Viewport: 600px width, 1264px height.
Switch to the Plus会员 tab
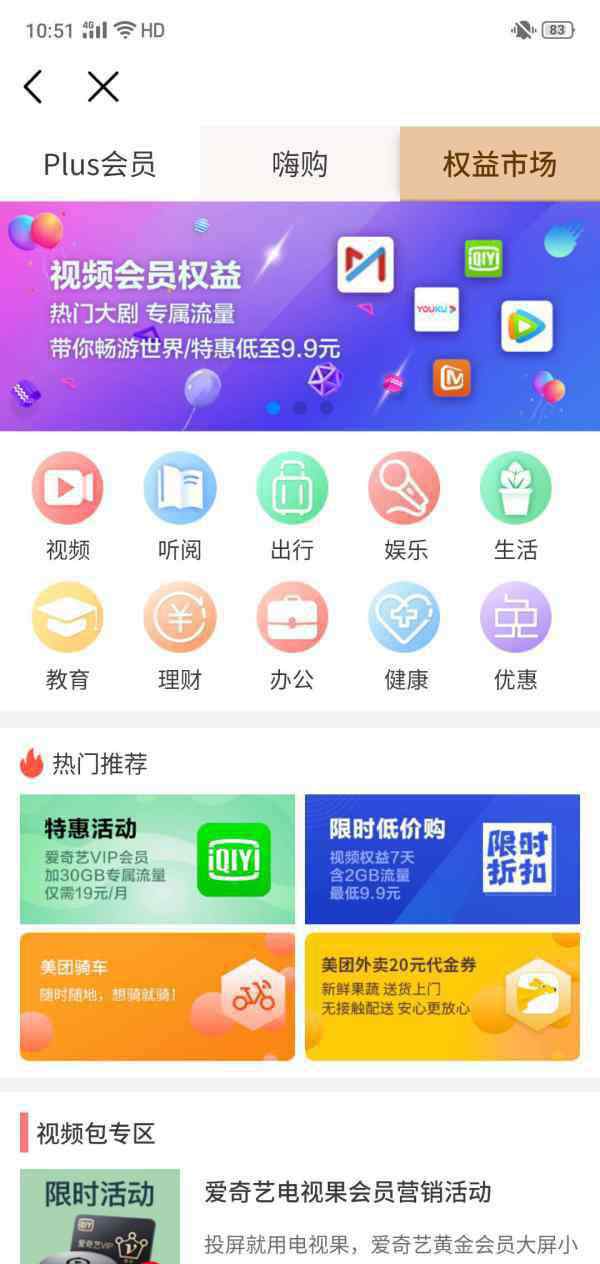coord(100,164)
